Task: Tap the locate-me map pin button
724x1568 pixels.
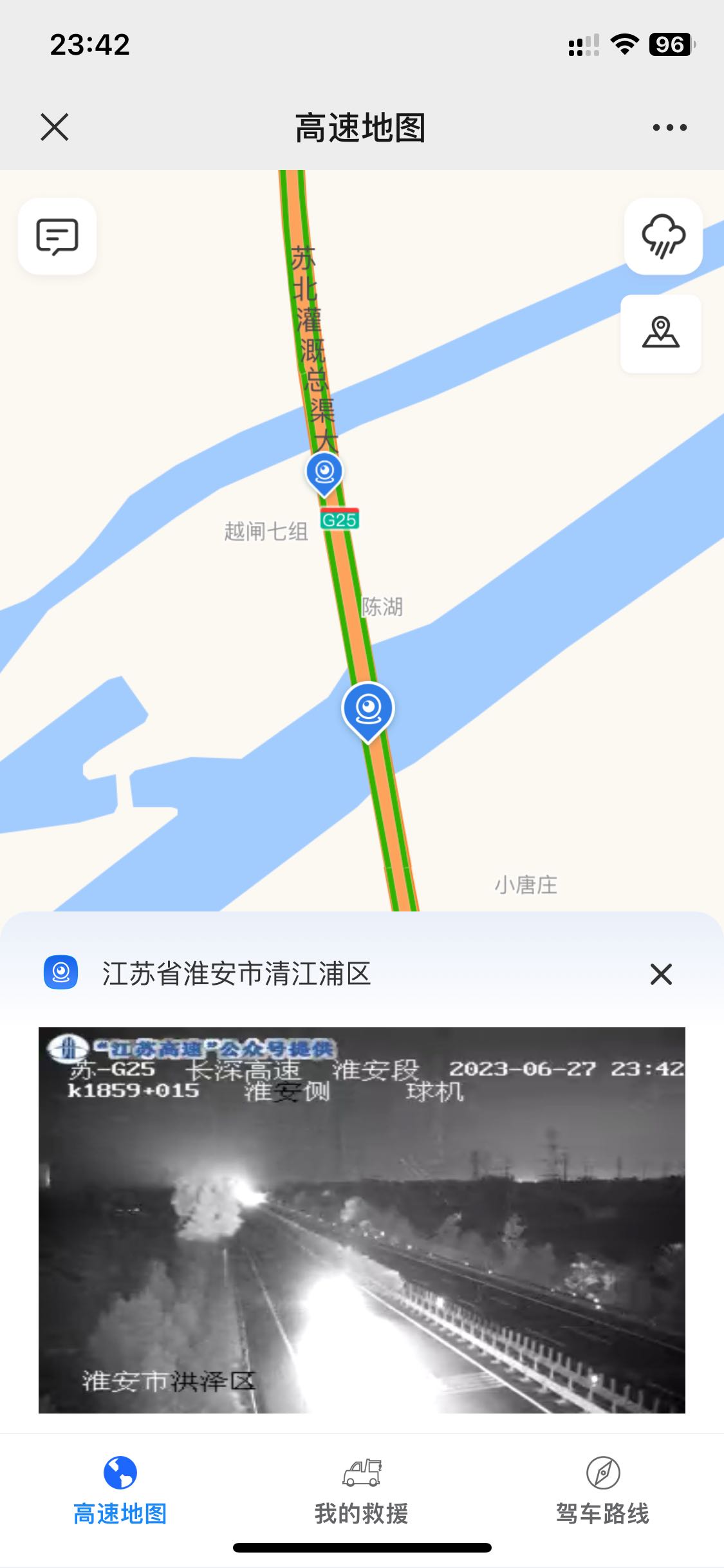Action: pyautogui.click(x=661, y=333)
